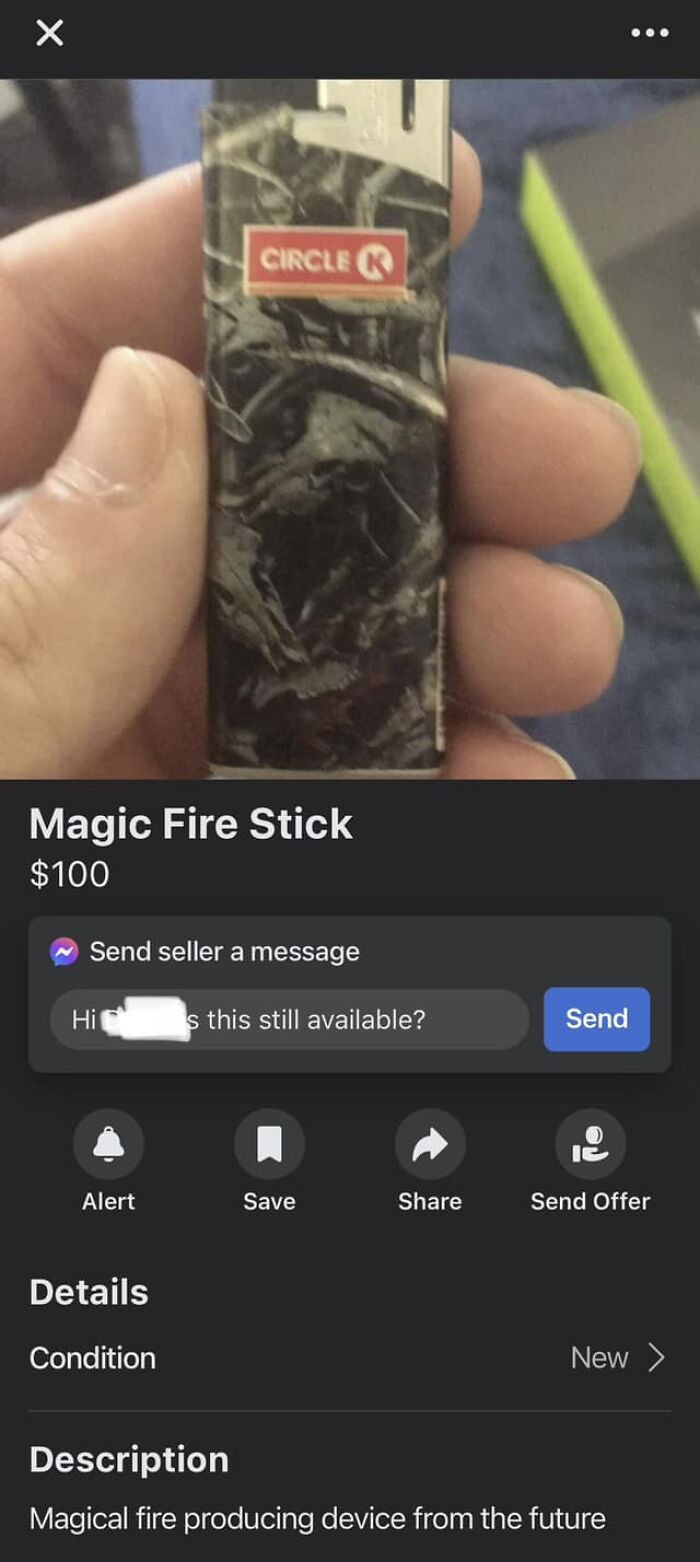This screenshot has height=1562, width=700.
Task: Send the availability message to seller
Action: 596,1019
